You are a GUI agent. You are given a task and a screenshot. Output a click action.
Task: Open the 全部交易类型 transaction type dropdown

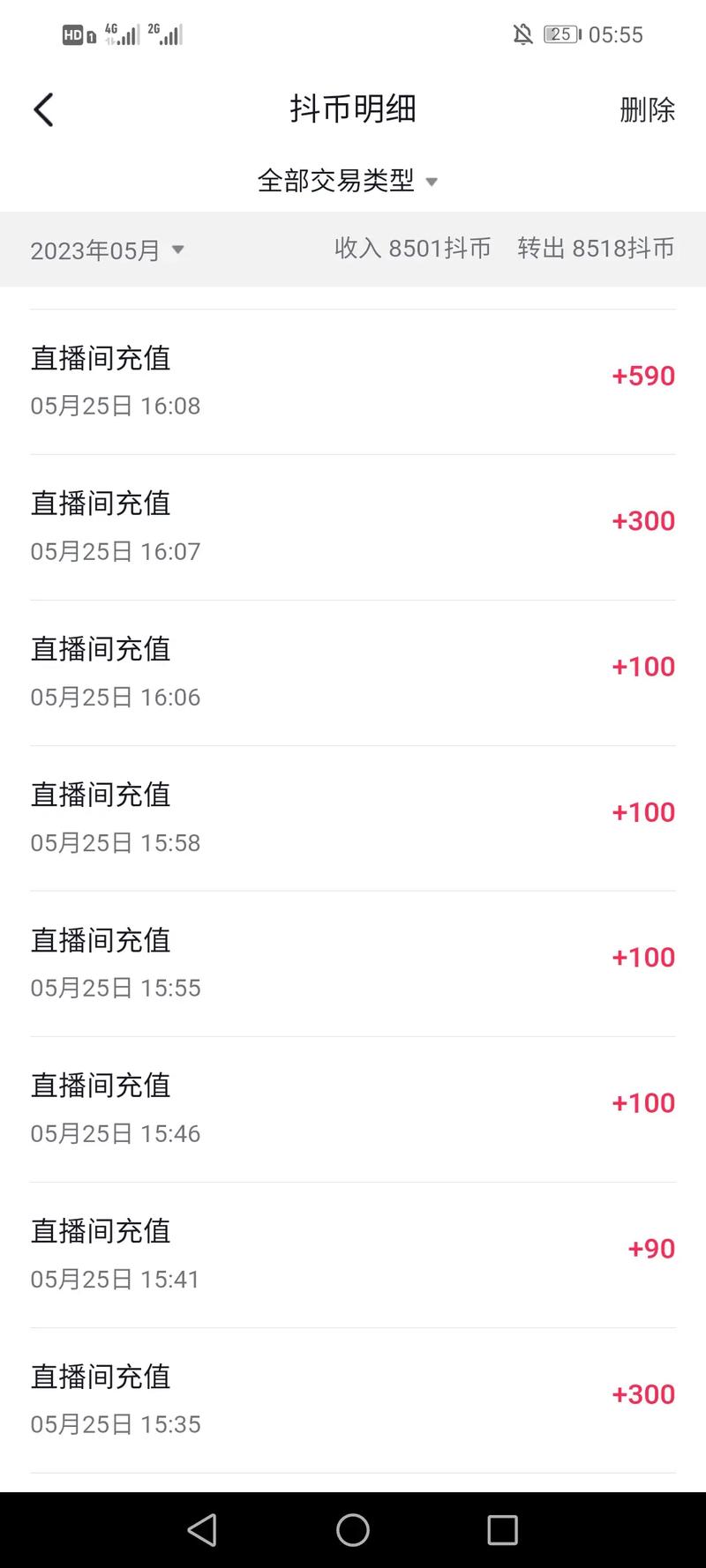336,181
